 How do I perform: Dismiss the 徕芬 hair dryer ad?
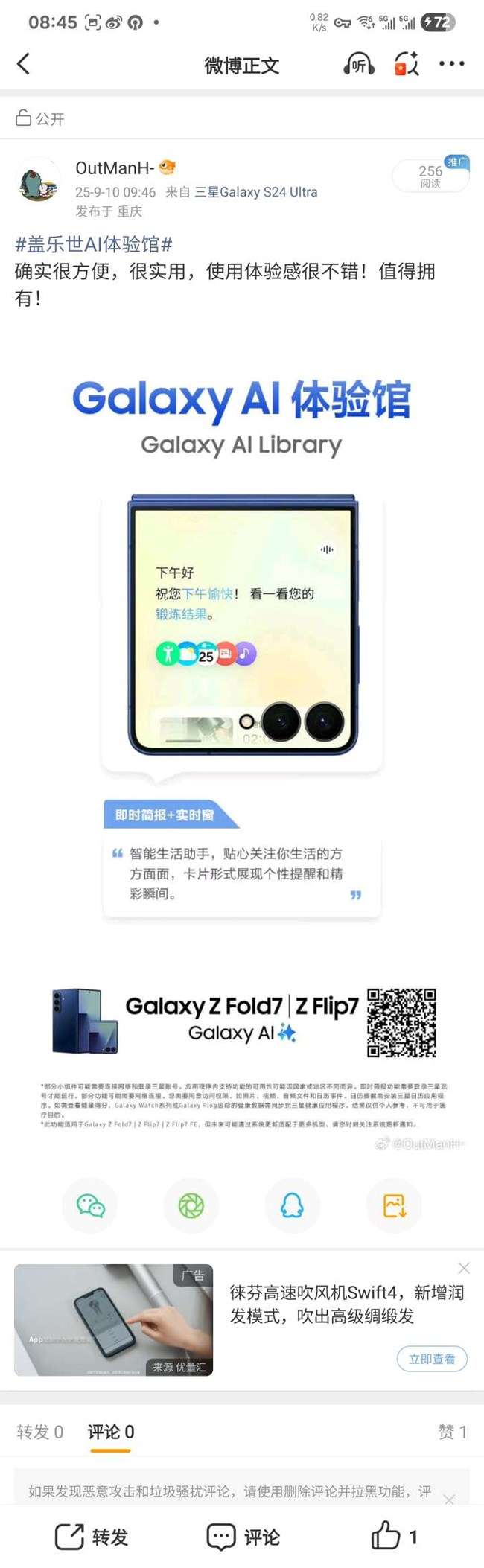point(464,1268)
